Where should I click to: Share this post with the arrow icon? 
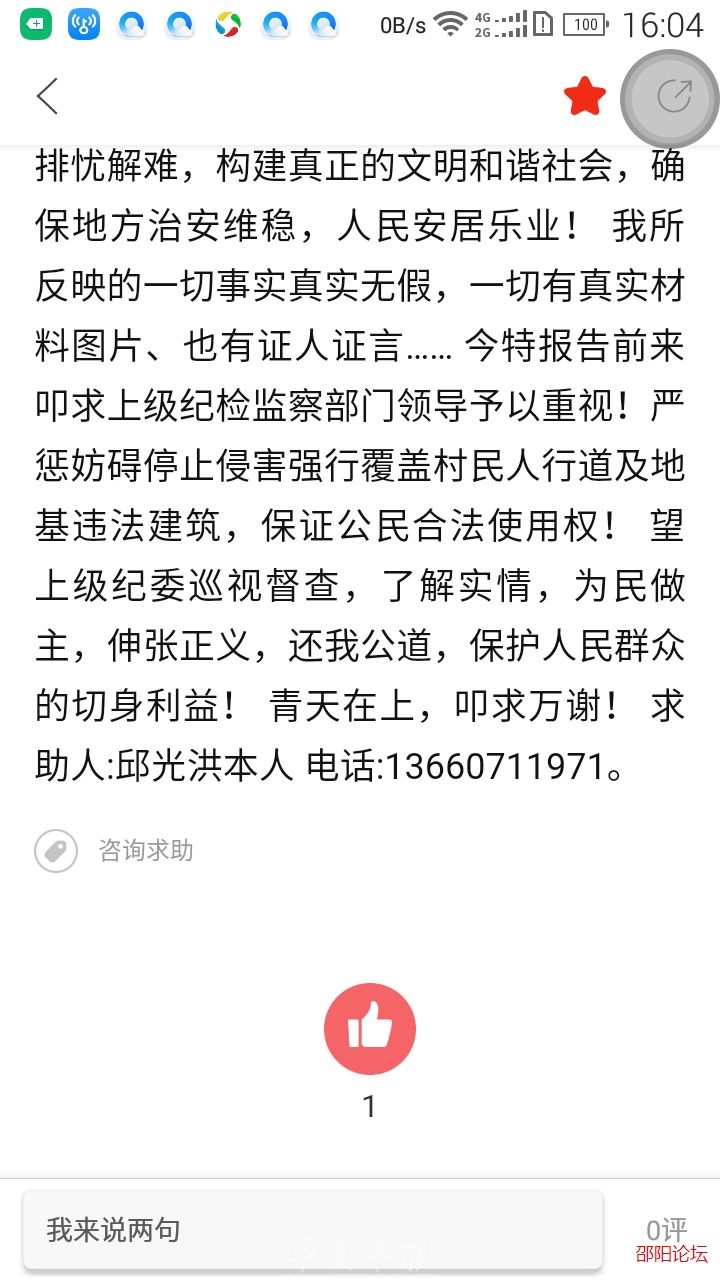pyautogui.click(x=673, y=97)
